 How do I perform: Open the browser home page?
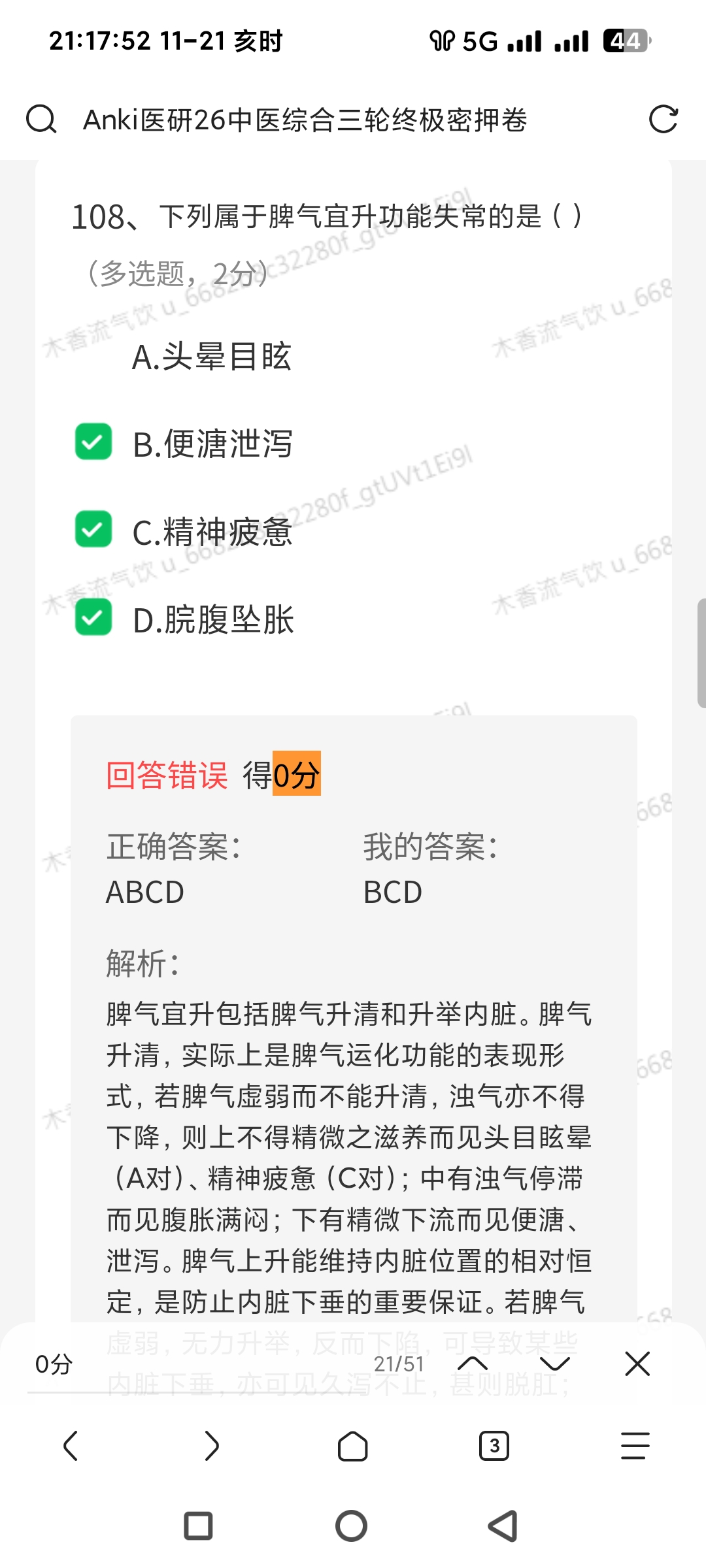[352, 1445]
